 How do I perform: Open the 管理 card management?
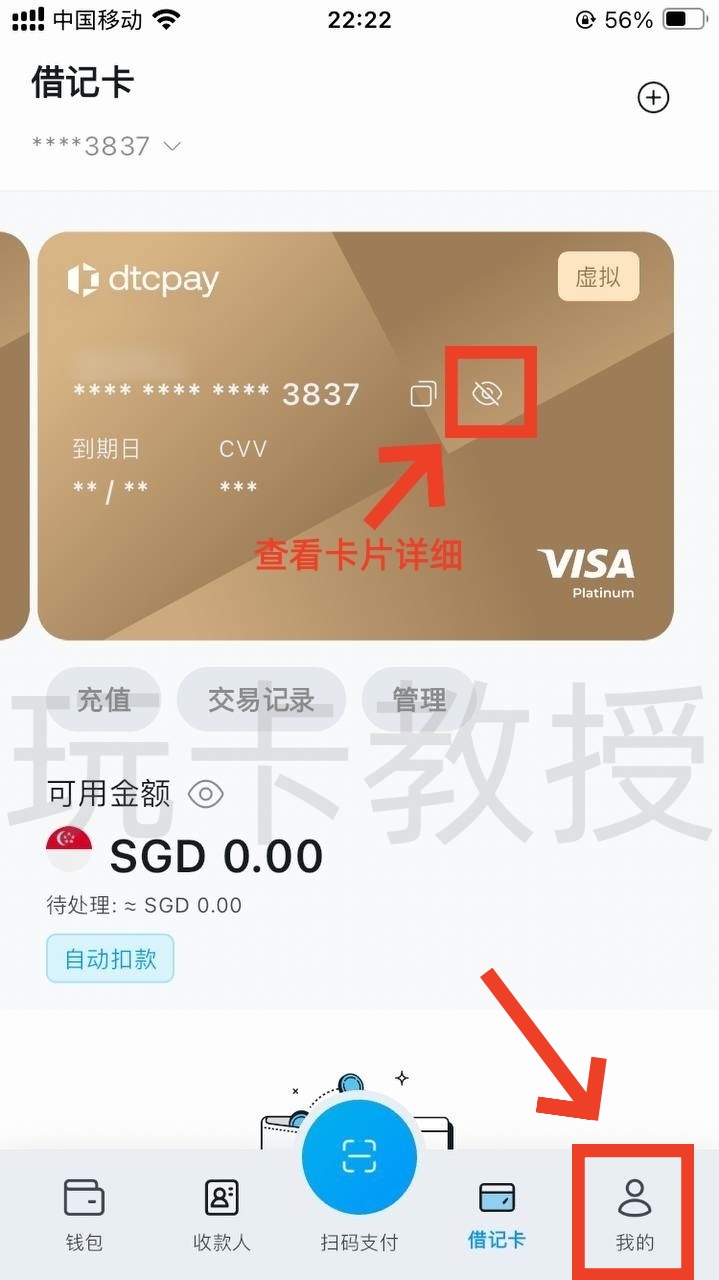419,699
